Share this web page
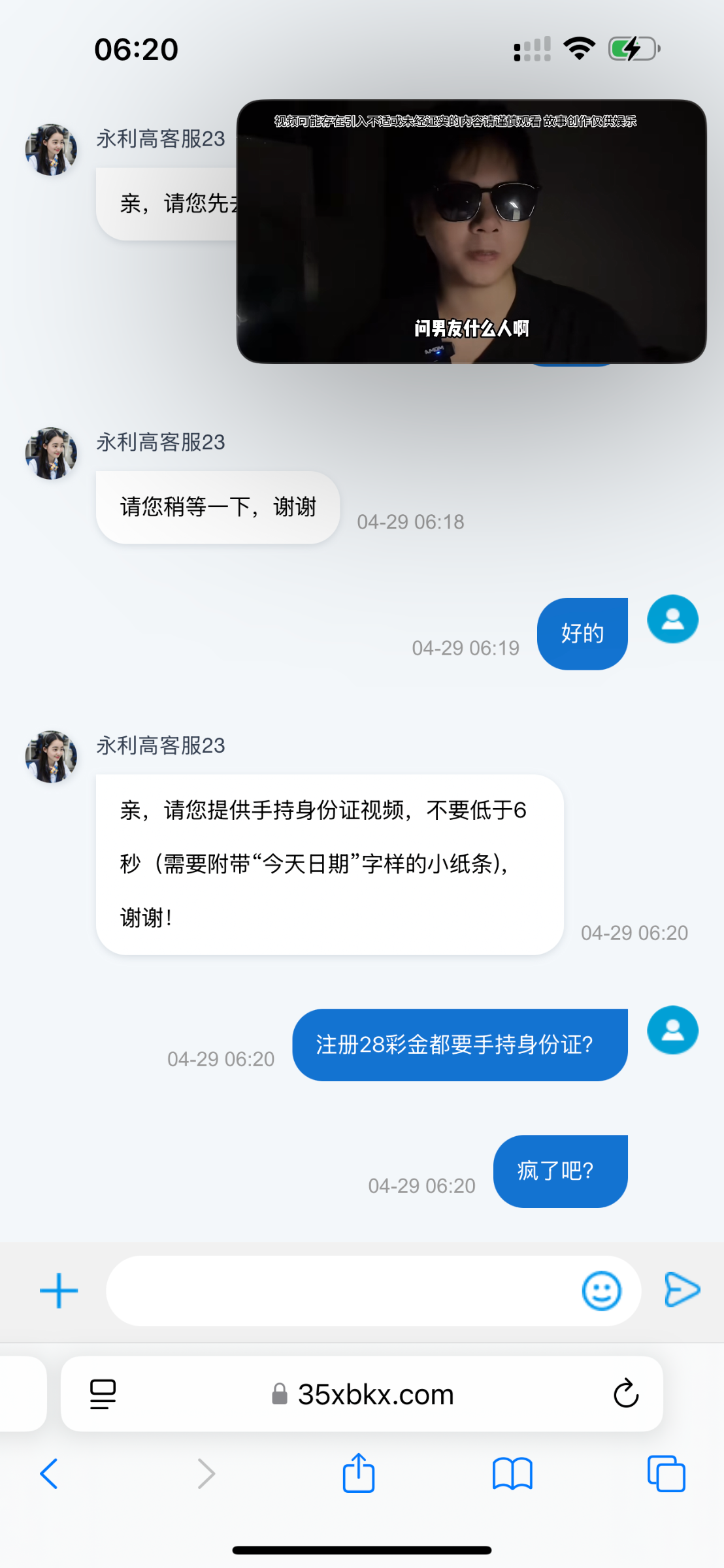The image size is (724, 1568). (359, 1473)
